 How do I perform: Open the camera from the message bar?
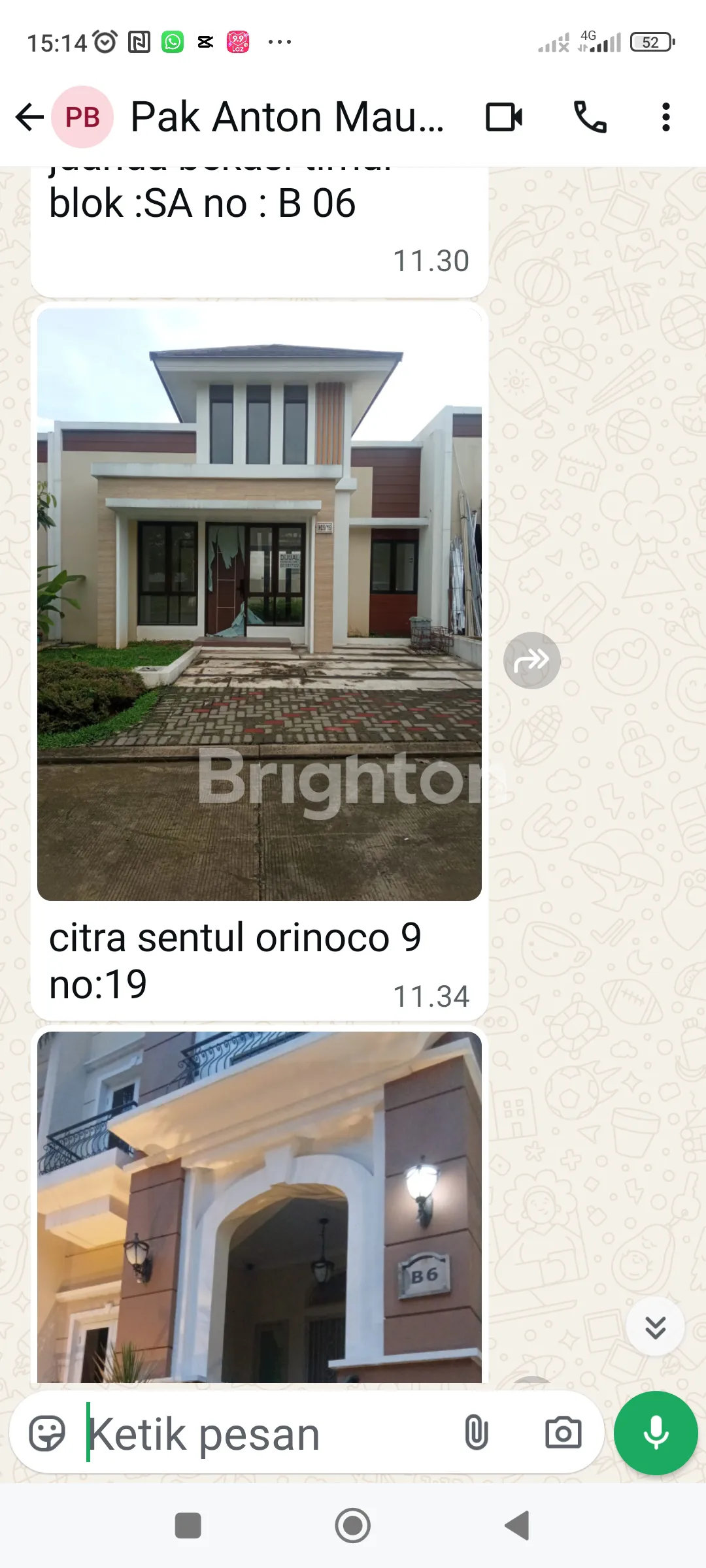tap(563, 1433)
